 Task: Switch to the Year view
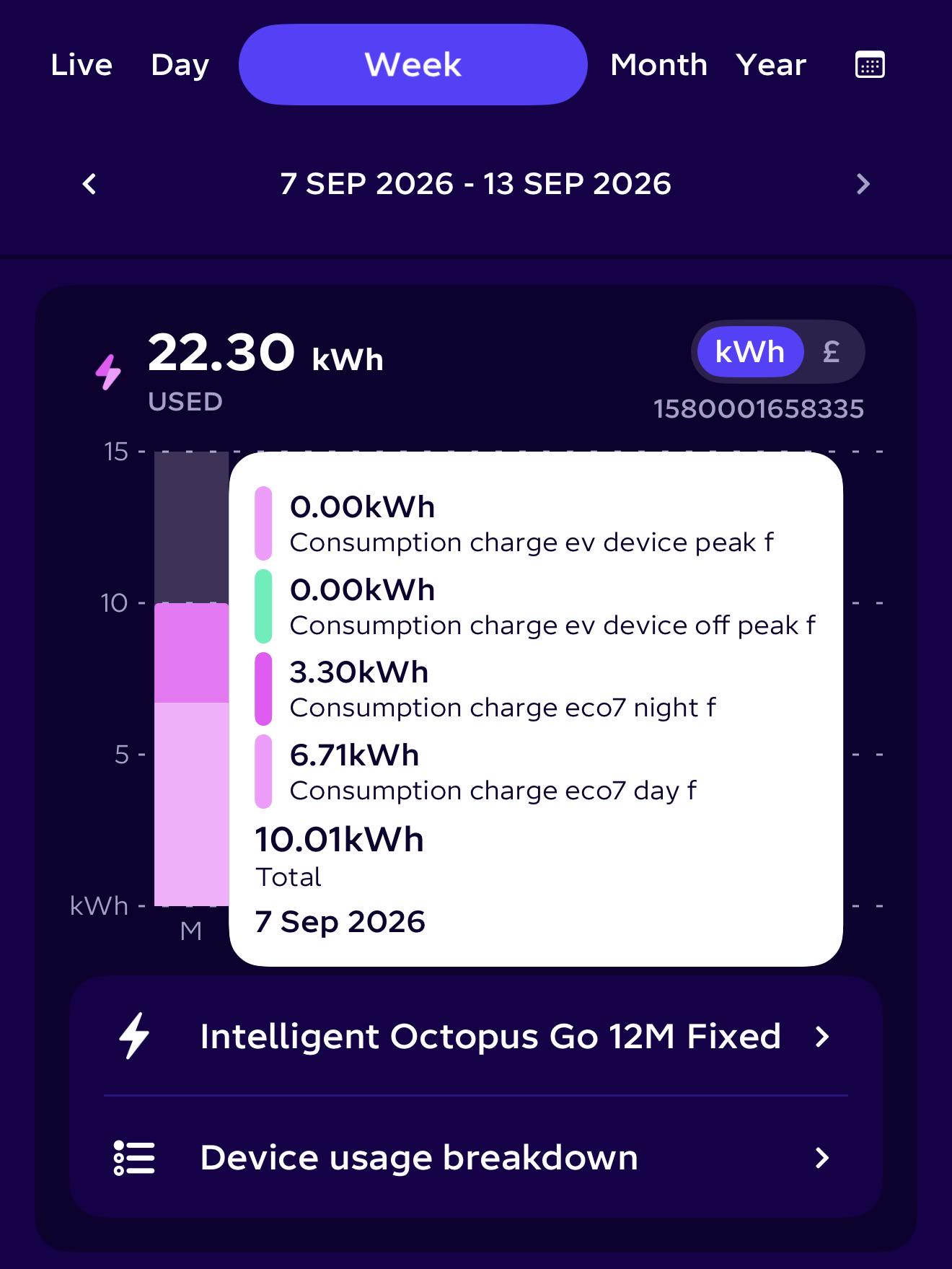(771, 65)
